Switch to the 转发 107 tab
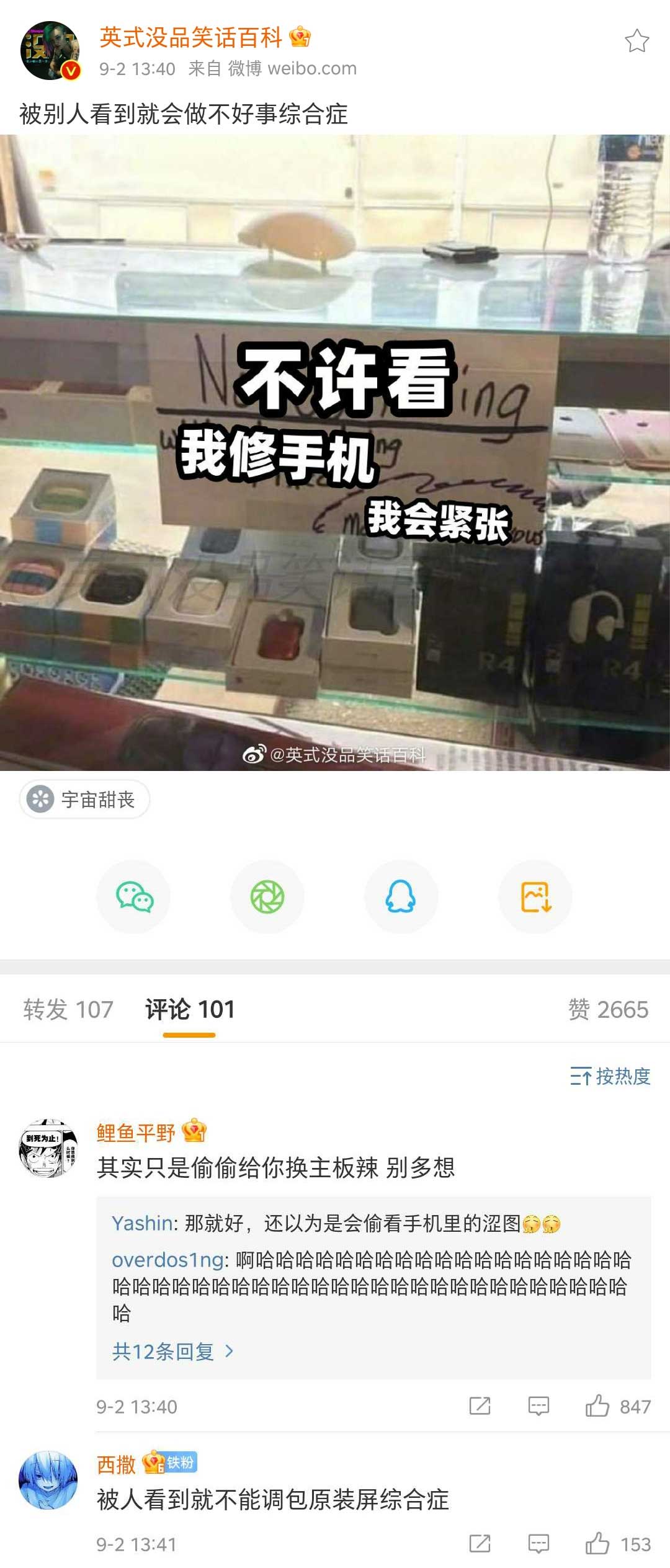 (68, 1009)
